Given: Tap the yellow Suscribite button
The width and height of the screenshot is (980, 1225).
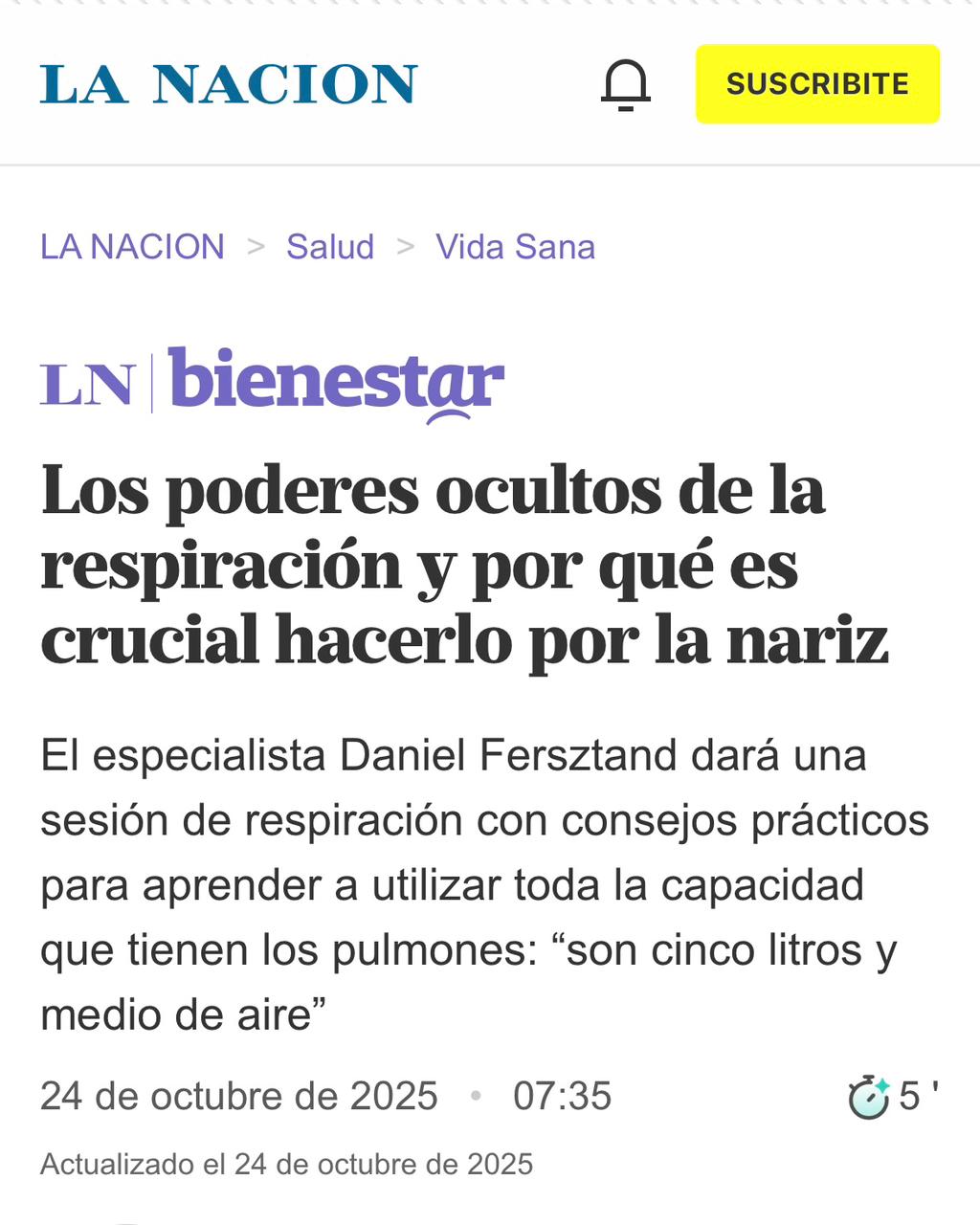Looking at the screenshot, I should (817, 84).
